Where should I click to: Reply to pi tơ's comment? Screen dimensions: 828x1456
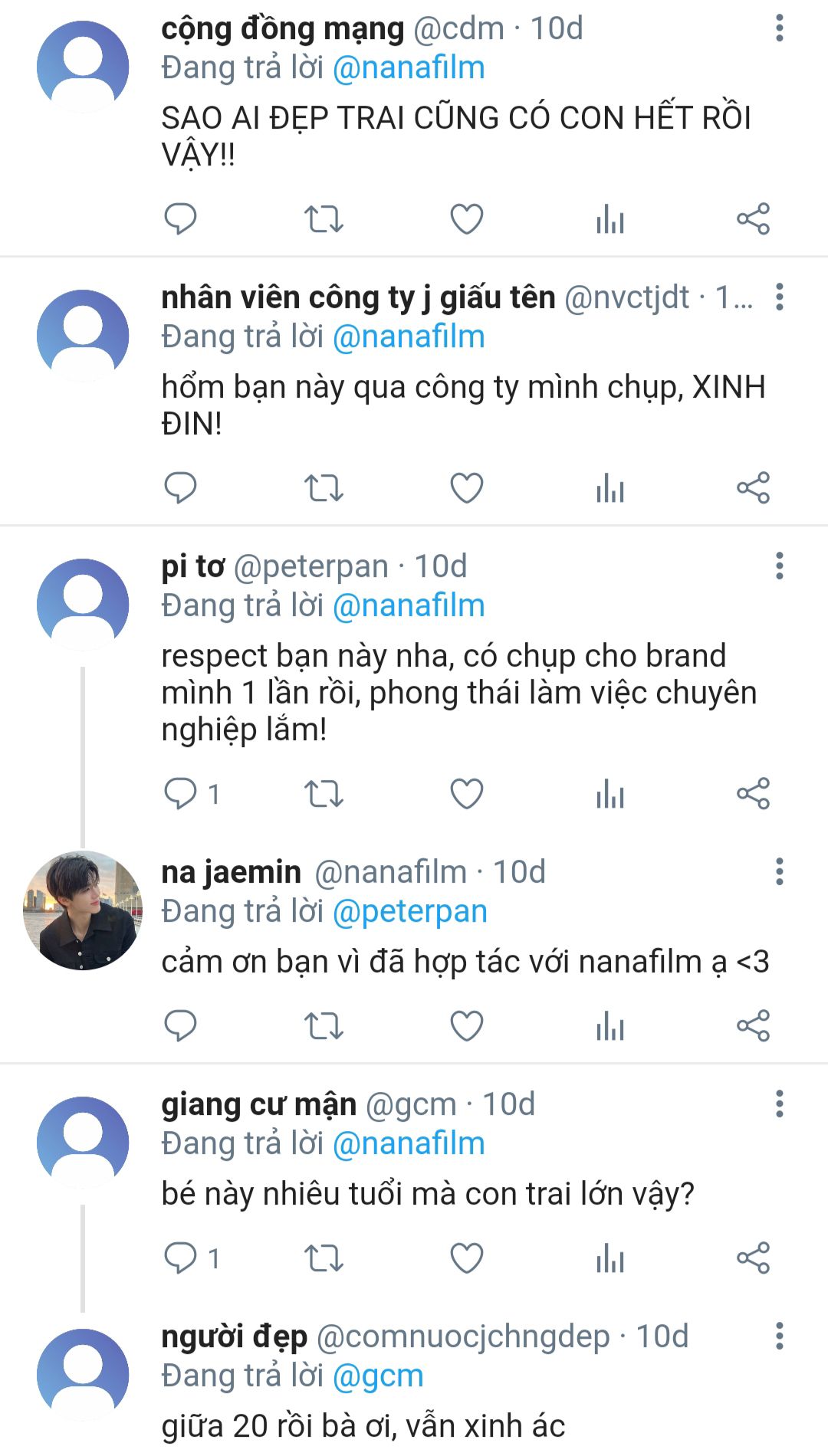point(181,794)
